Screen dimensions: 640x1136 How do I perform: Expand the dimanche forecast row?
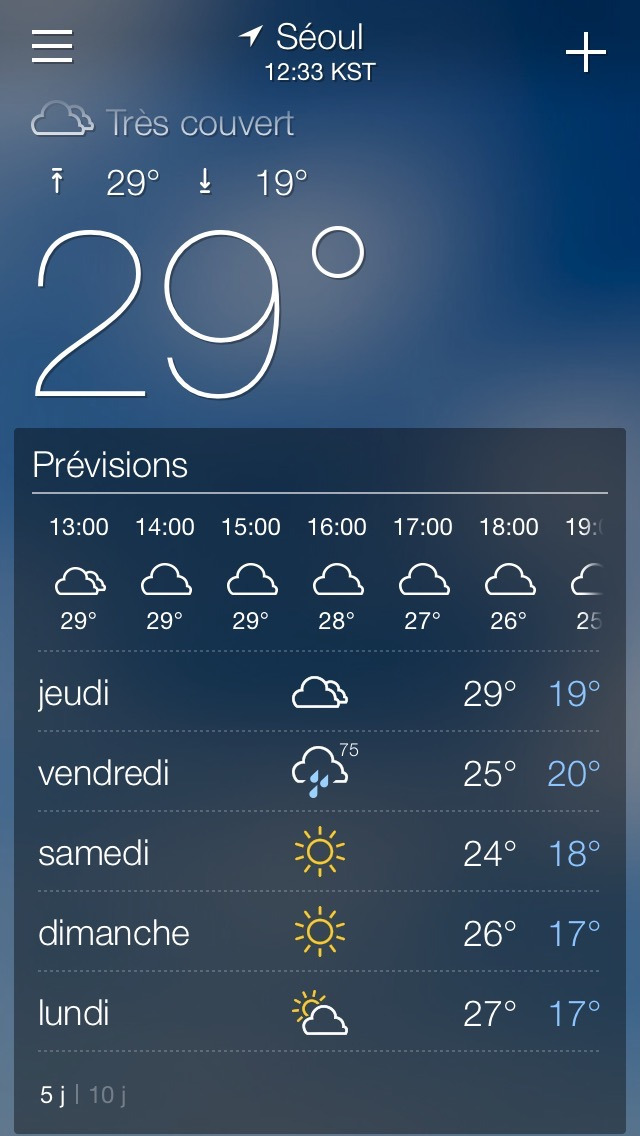point(319,932)
